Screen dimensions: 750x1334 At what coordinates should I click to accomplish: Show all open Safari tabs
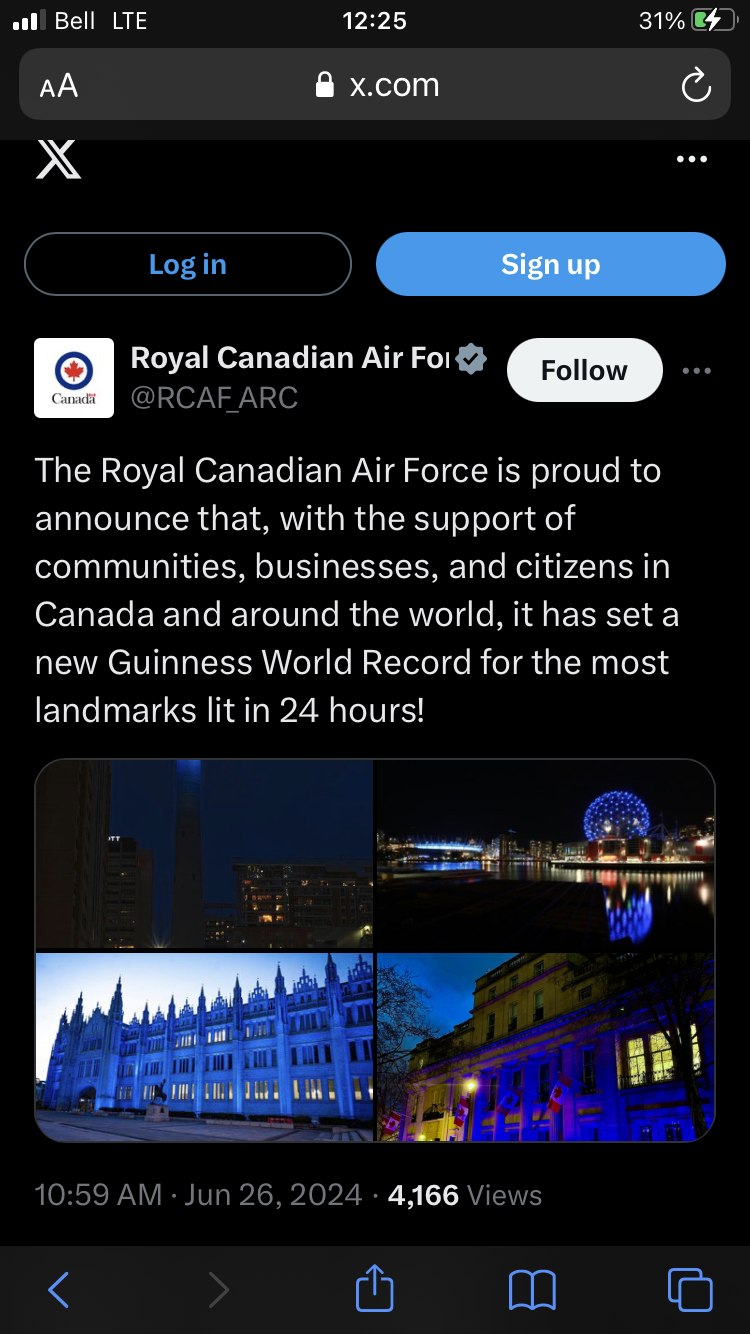point(690,1290)
